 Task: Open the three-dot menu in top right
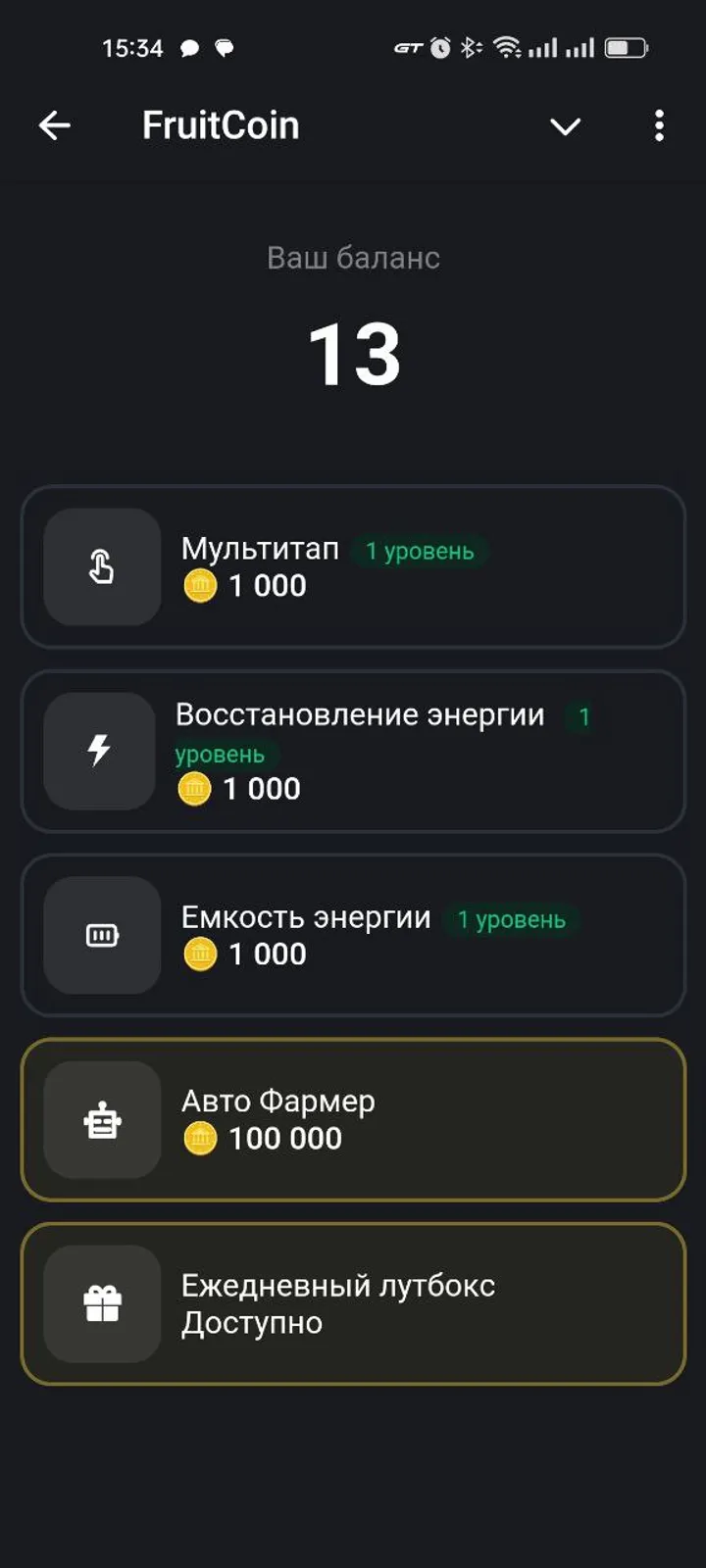point(659,126)
